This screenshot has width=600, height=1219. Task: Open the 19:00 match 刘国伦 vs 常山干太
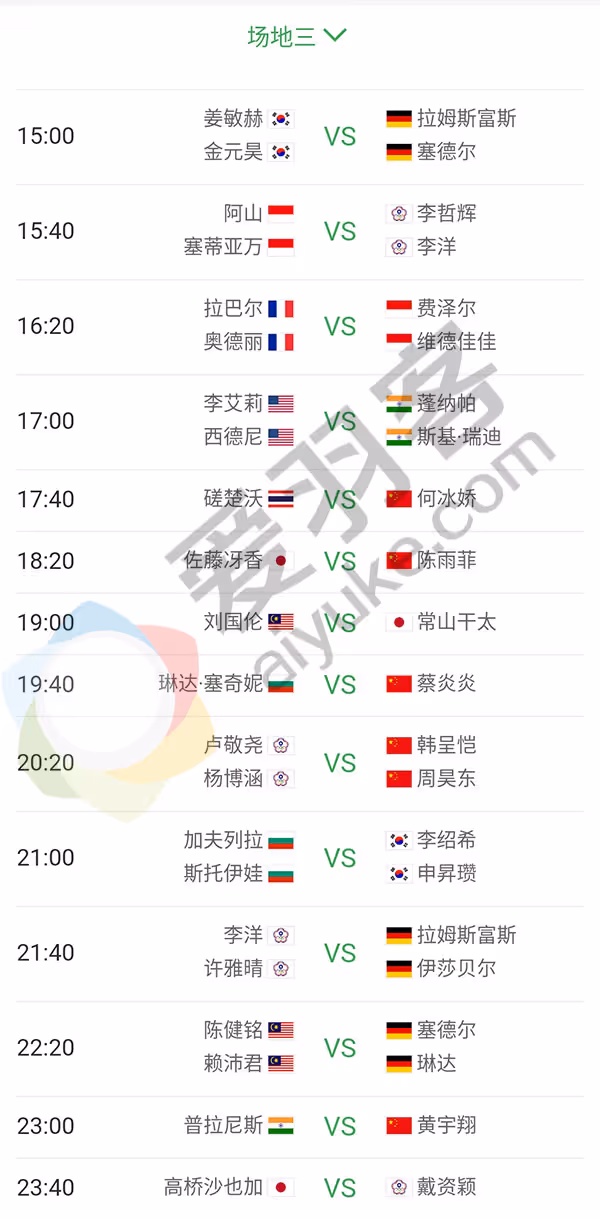(x=300, y=623)
